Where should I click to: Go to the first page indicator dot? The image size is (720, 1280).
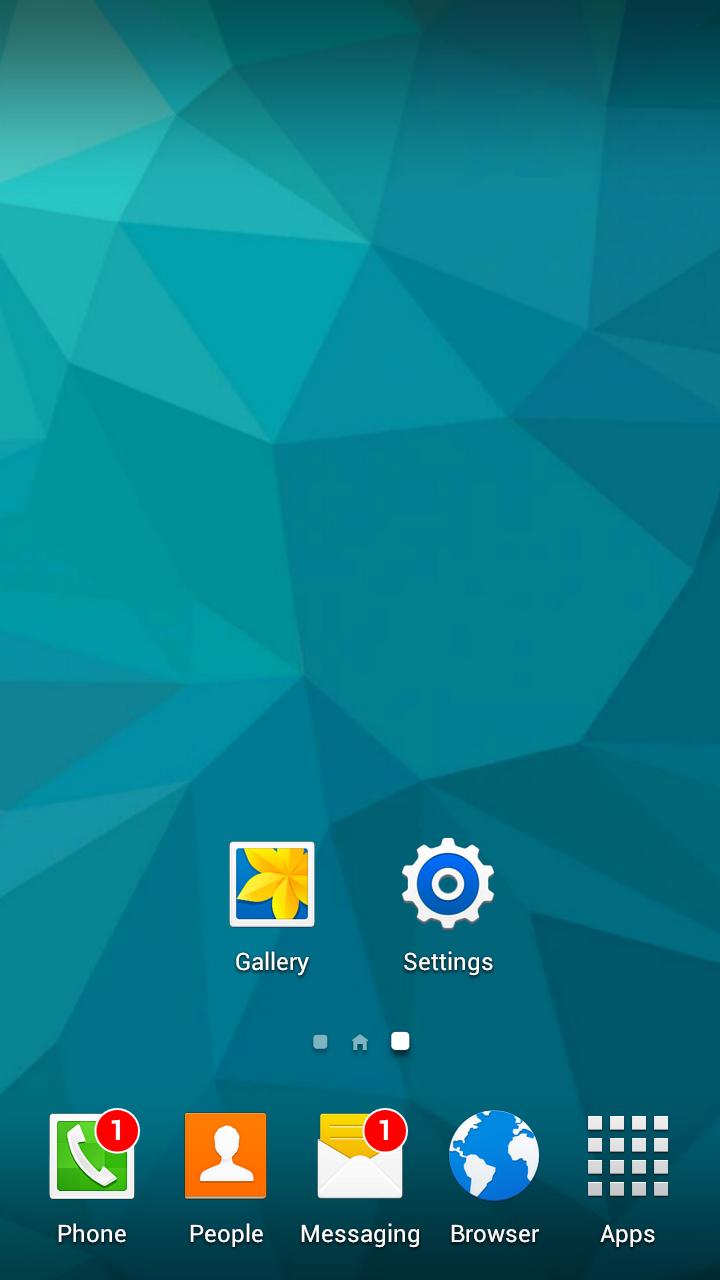click(320, 1042)
